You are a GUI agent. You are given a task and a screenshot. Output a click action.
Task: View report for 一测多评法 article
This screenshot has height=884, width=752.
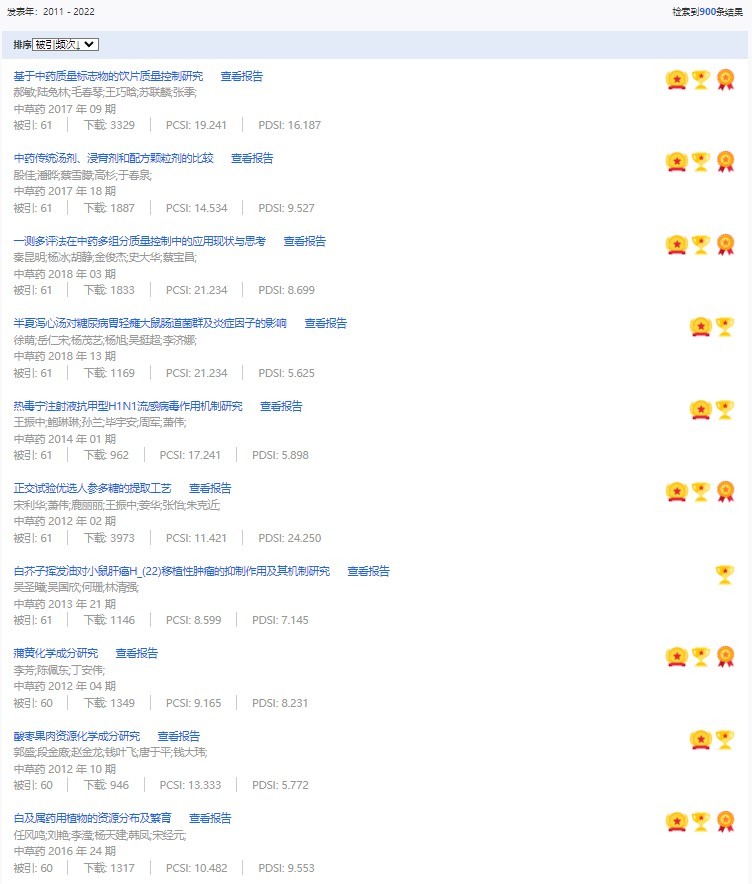(304, 241)
